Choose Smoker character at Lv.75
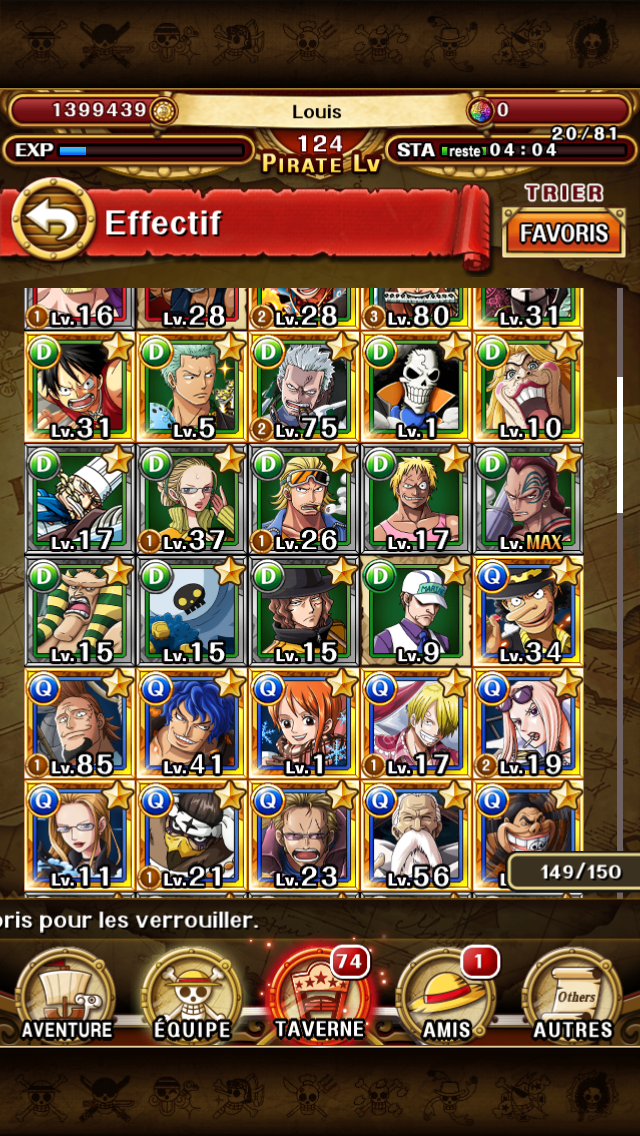 [x=304, y=385]
